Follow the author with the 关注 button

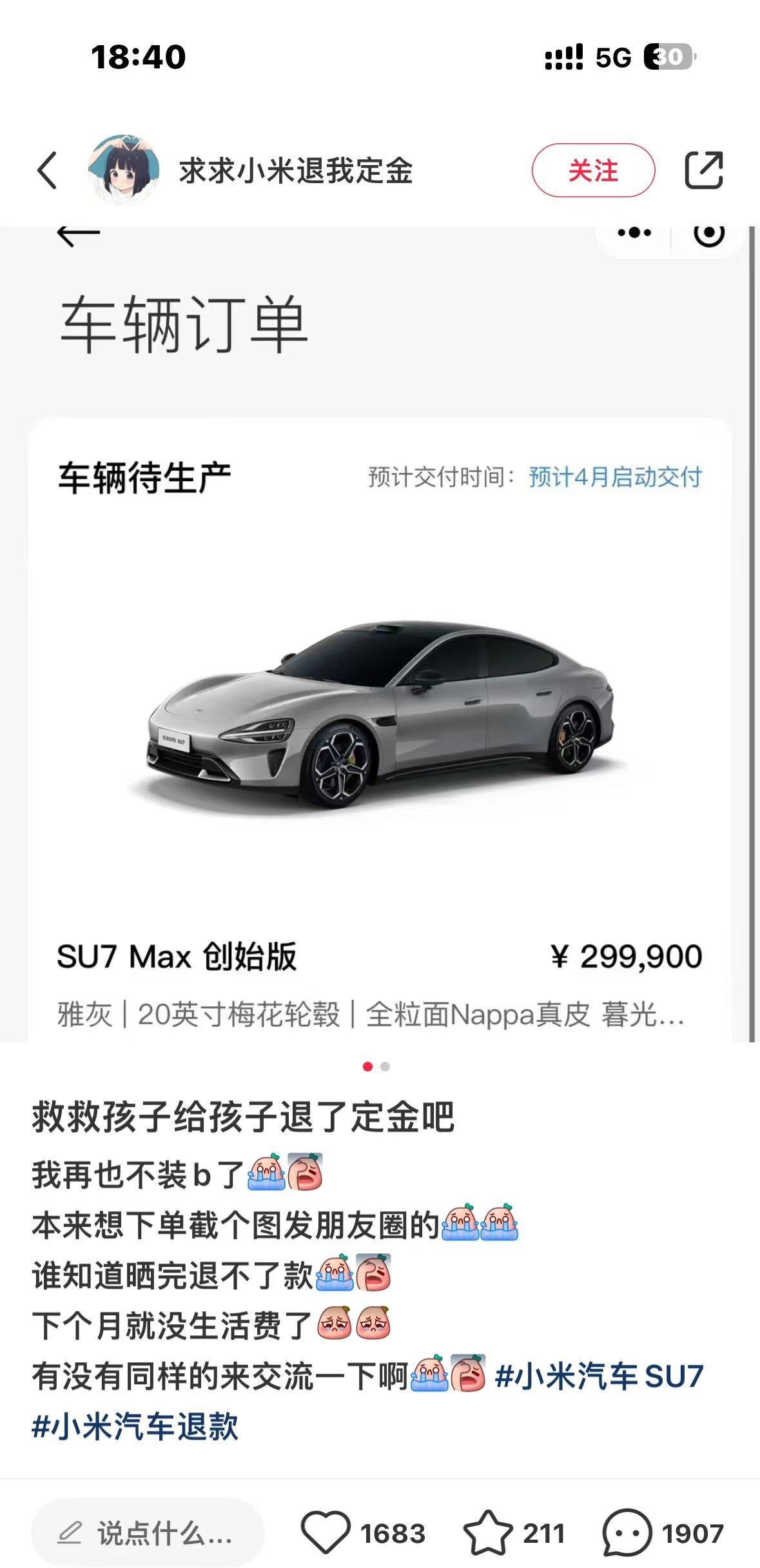592,171
